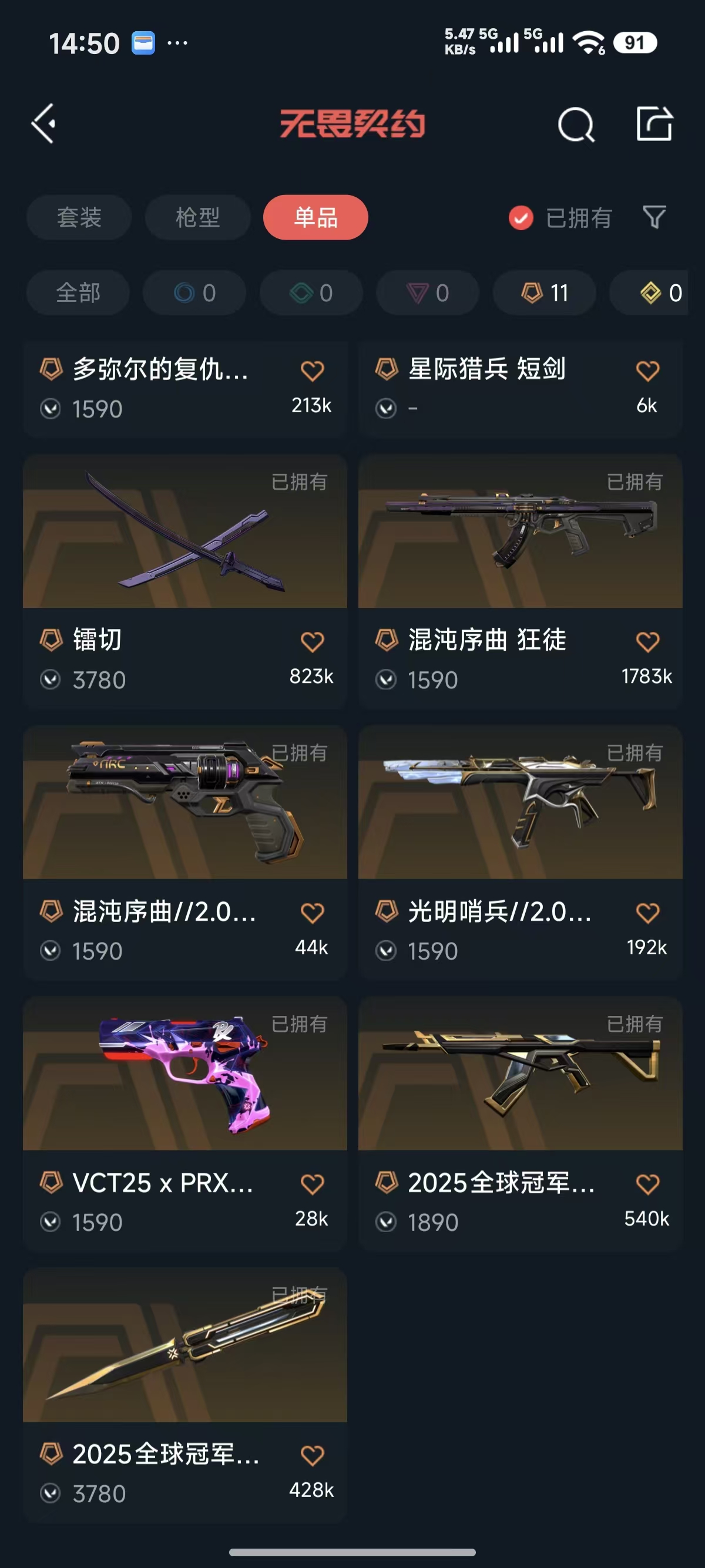Screen dimensions: 705x1568
Task: Go back with the top-left arrow
Action: click(x=44, y=123)
